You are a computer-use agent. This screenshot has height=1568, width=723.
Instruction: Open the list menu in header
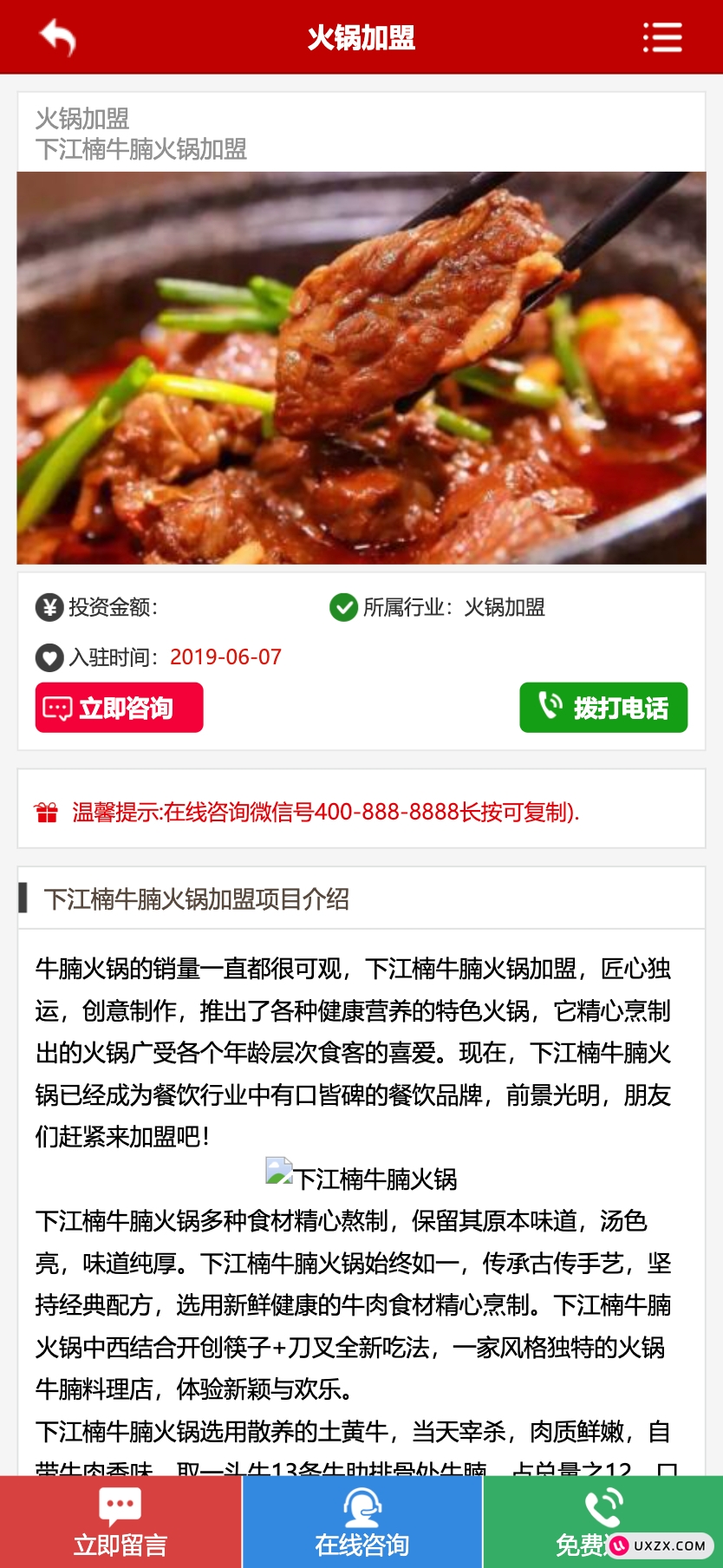(x=662, y=37)
